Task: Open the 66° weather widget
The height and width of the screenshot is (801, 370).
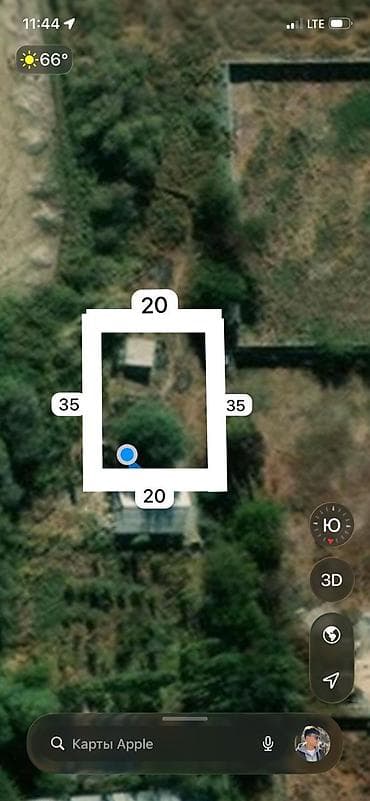Action: pos(44,60)
